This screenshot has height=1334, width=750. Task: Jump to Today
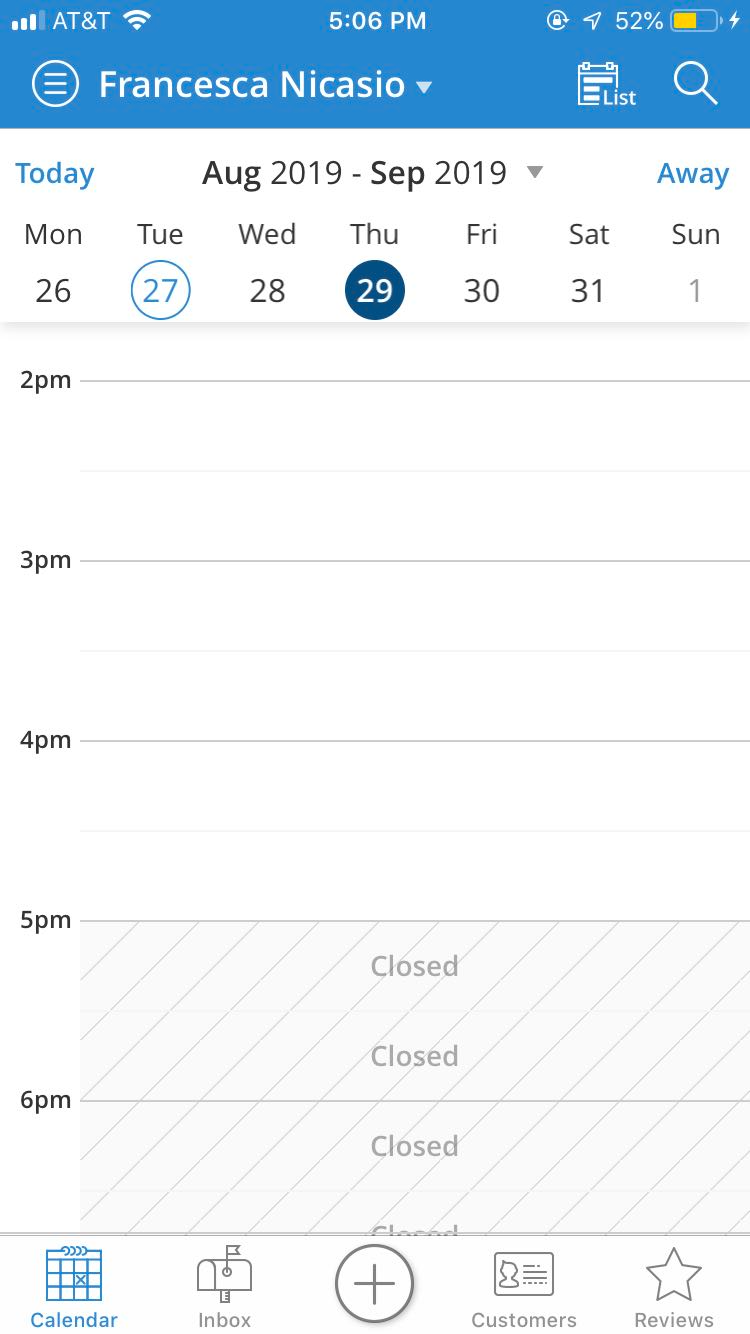(x=55, y=174)
